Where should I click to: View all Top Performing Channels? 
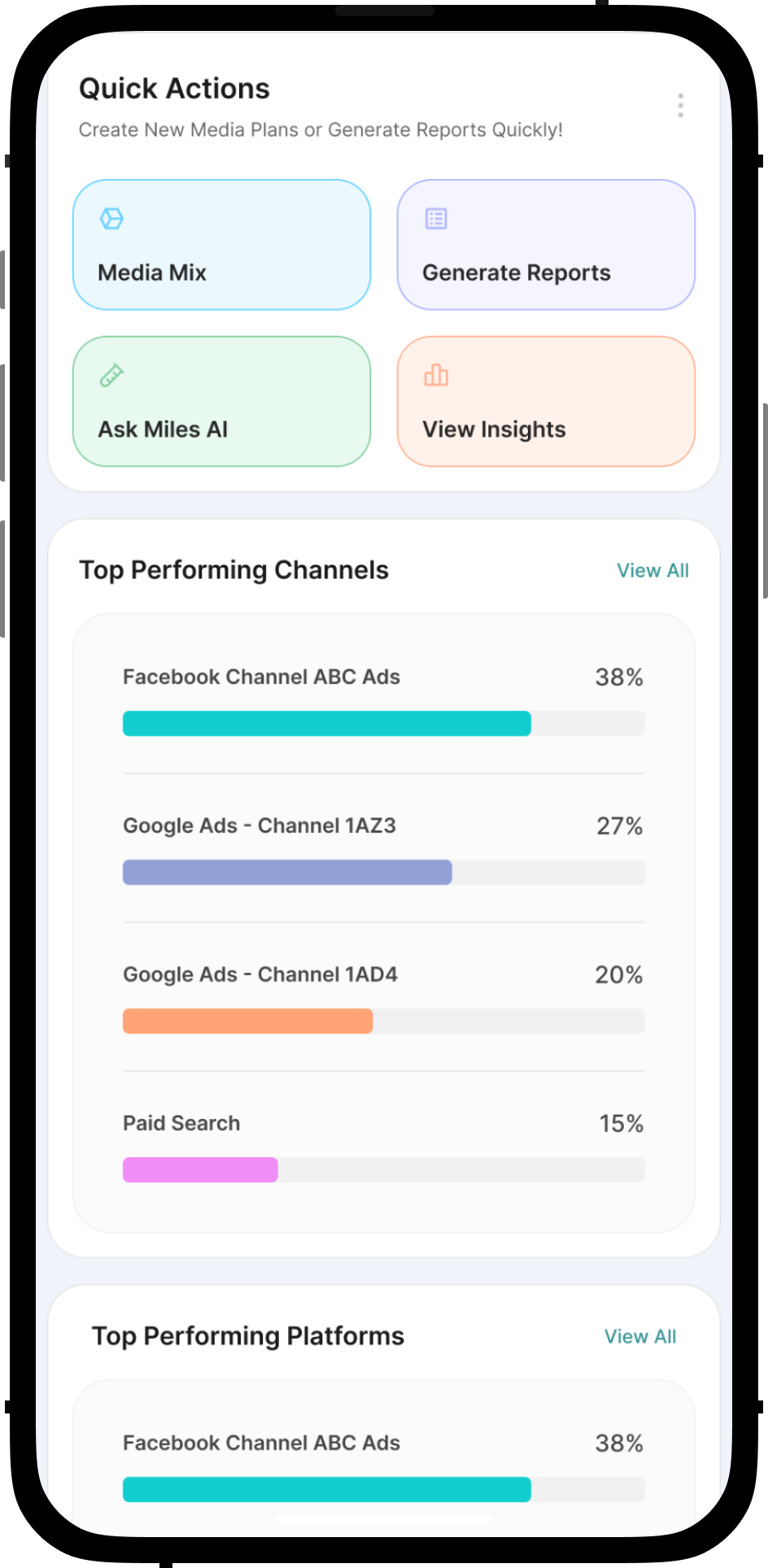coord(652,571)
